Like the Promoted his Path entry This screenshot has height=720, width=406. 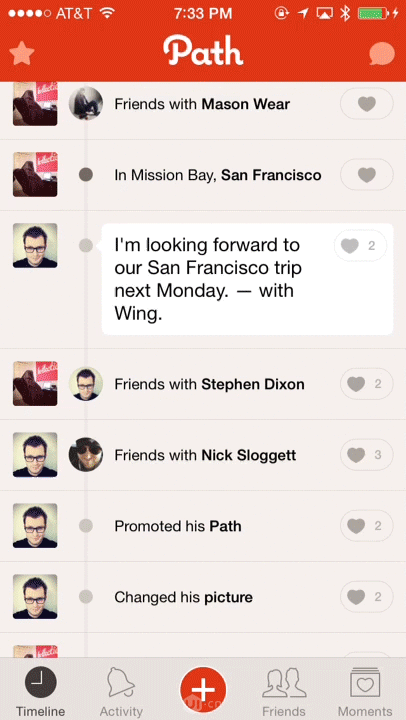click(367, 526)
